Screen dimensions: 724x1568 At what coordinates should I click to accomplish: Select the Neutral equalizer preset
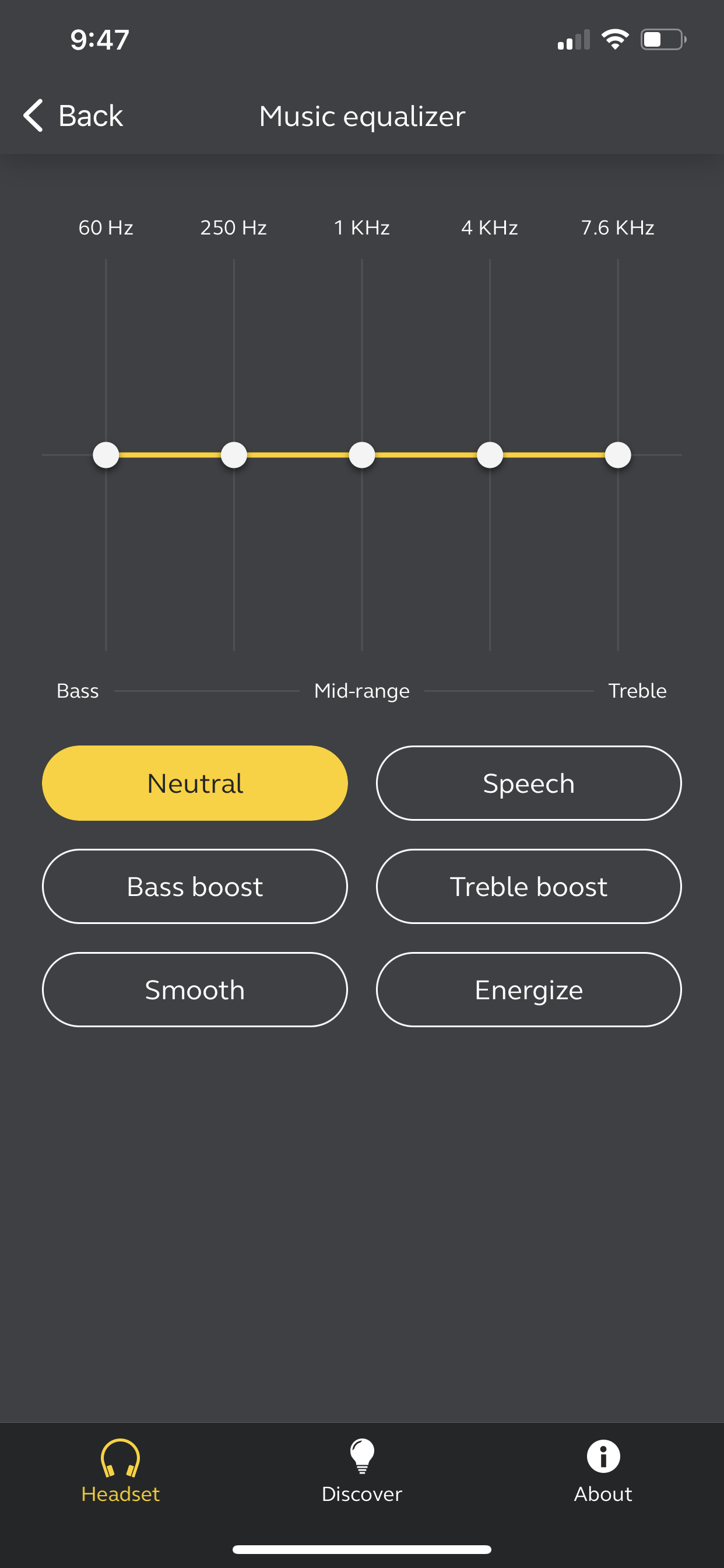195,783
